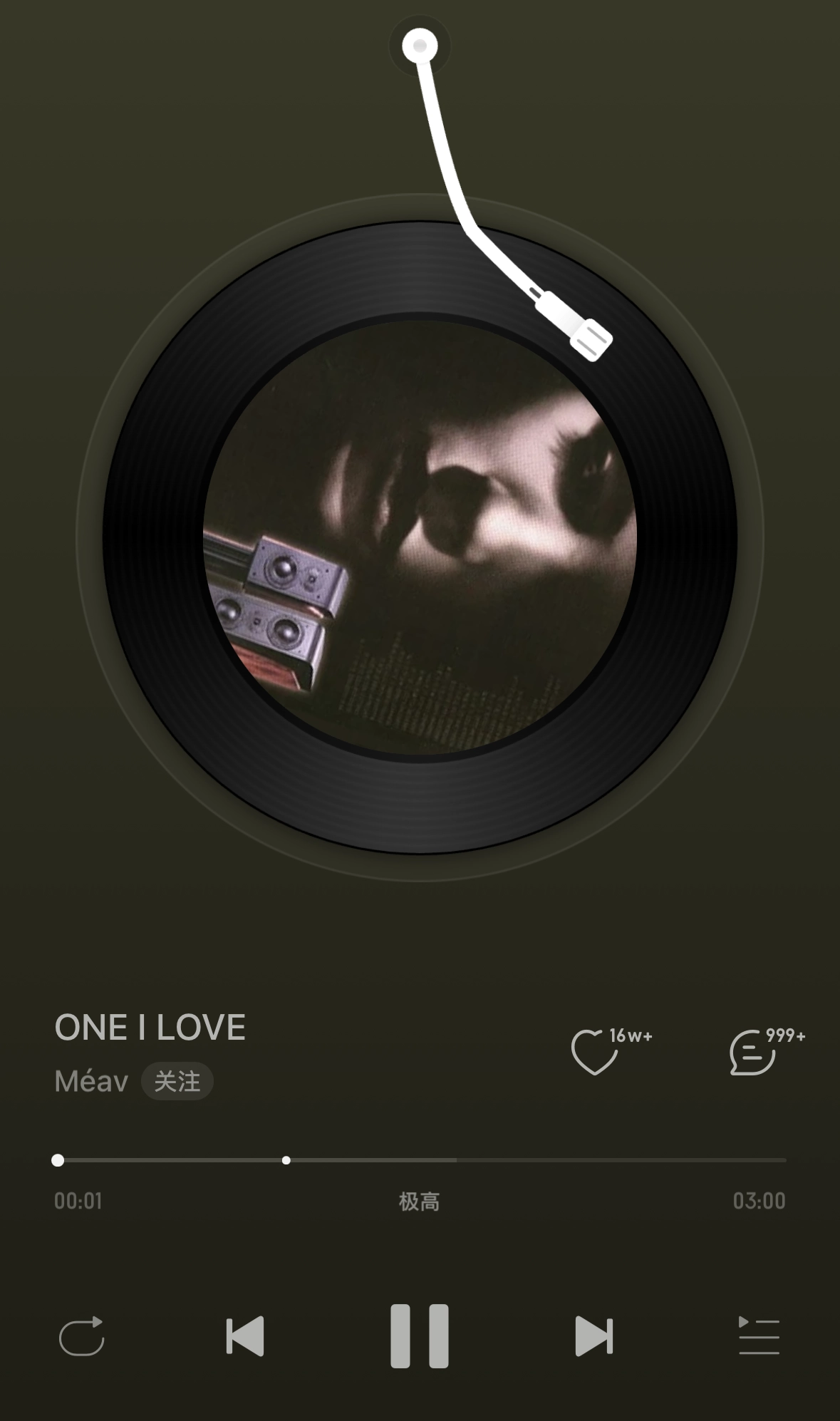Follow the artist Méav

[177, 1081]
